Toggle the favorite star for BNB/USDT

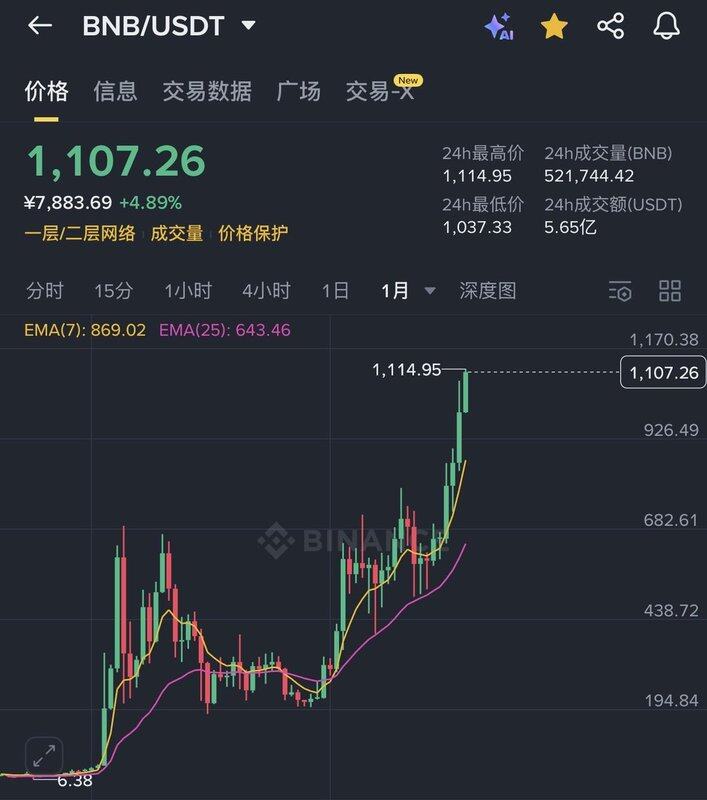point(554,27)
